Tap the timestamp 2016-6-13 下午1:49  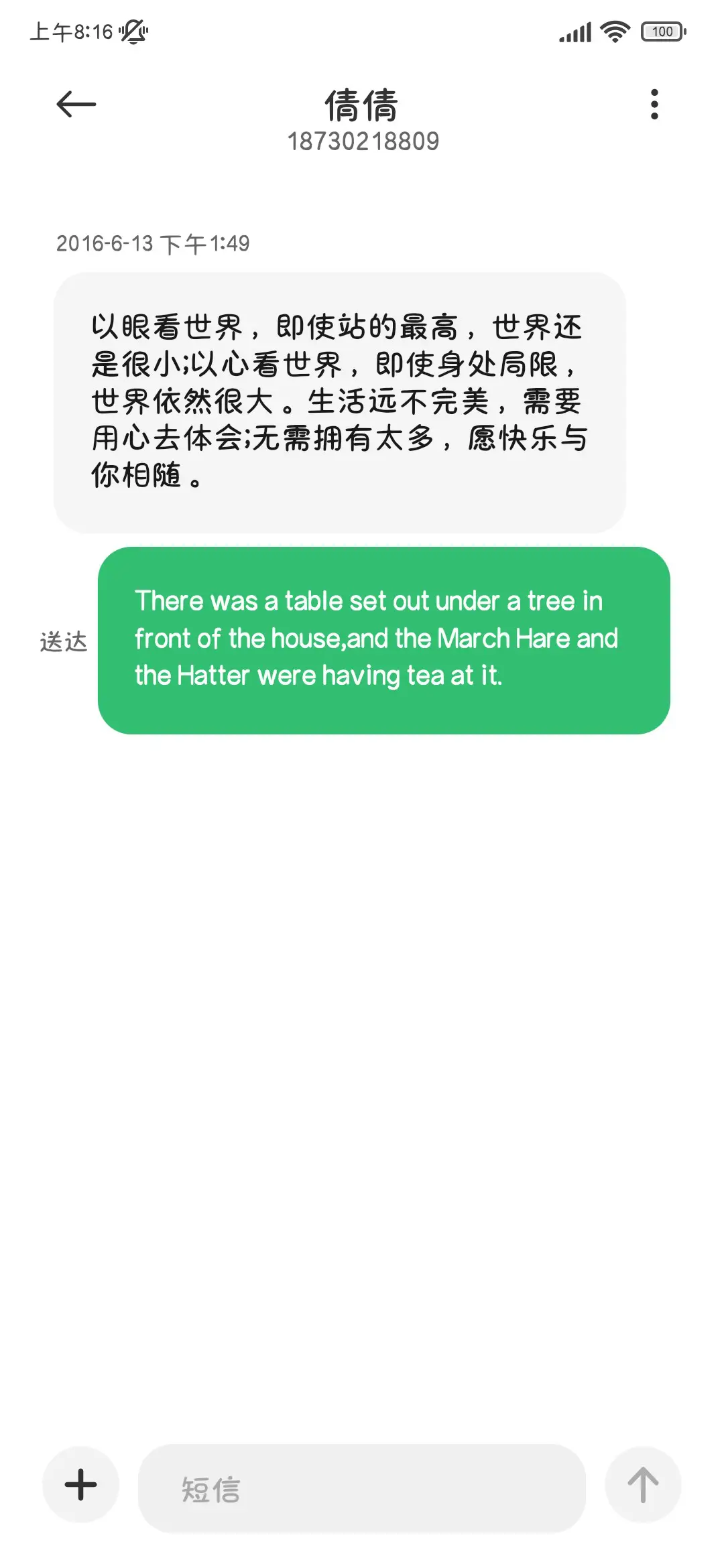(x=153, y=245)
